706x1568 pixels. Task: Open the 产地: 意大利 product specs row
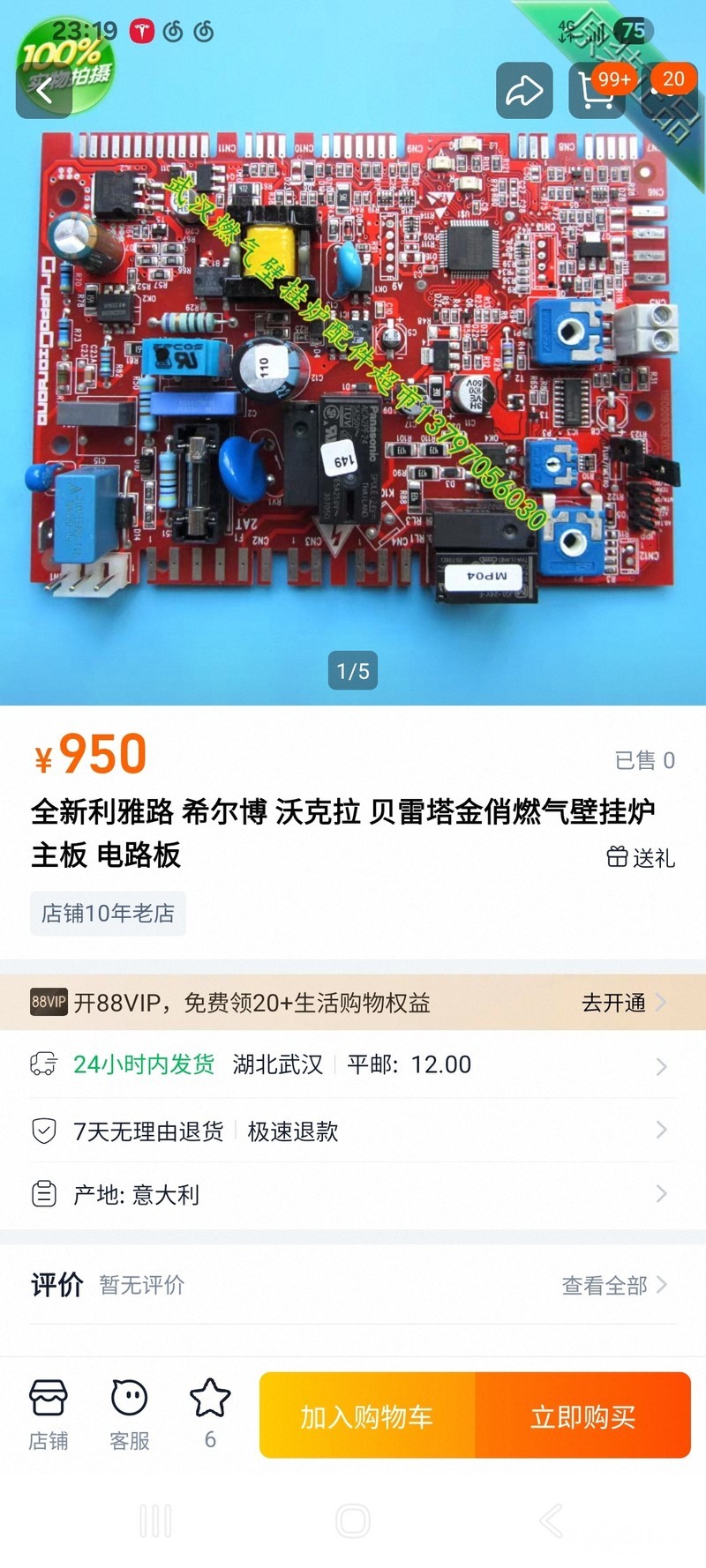pyautogui.click(x=353, y=1195)
